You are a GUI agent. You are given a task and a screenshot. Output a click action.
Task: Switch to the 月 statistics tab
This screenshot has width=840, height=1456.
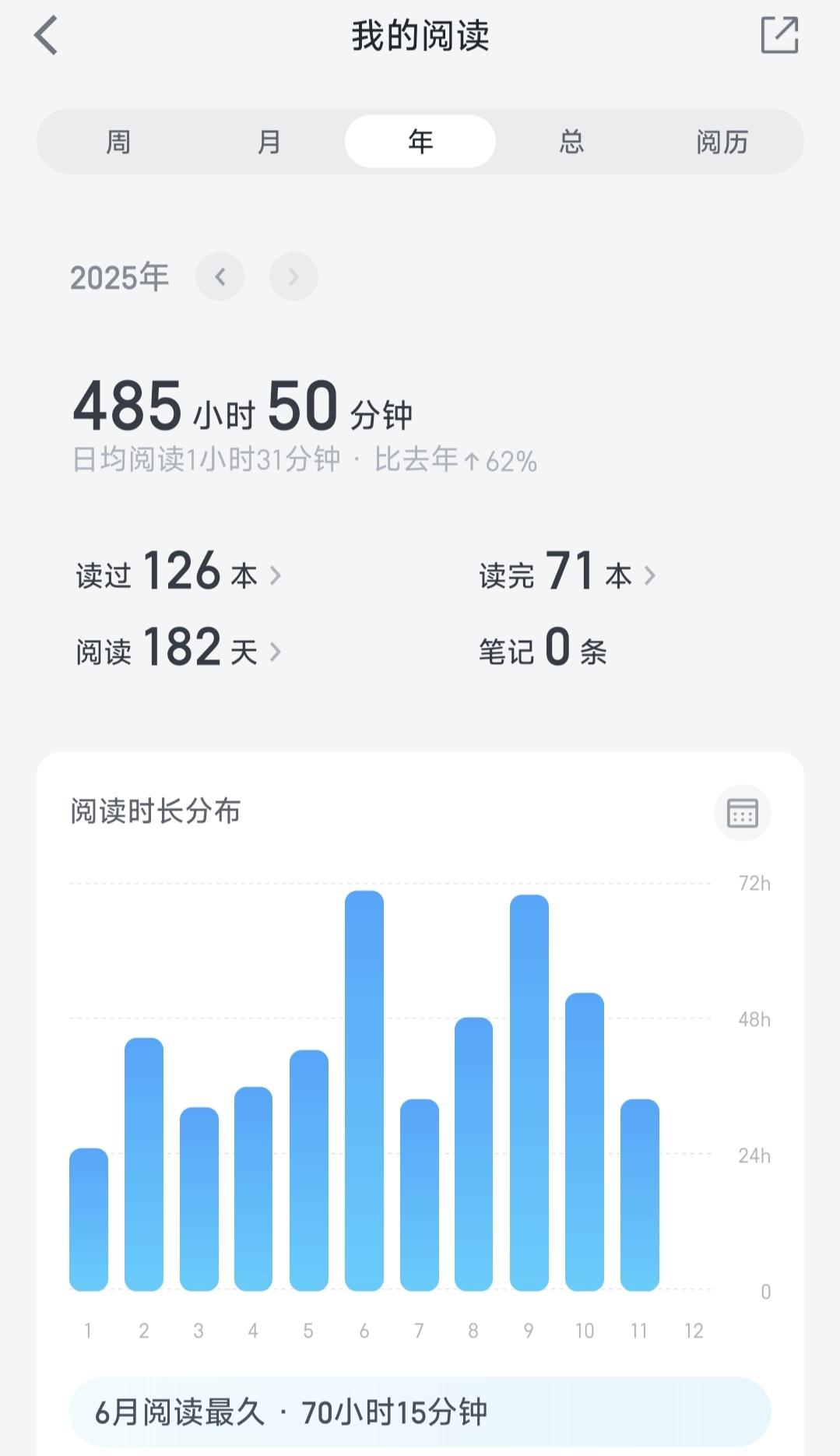tap(269, 141)
